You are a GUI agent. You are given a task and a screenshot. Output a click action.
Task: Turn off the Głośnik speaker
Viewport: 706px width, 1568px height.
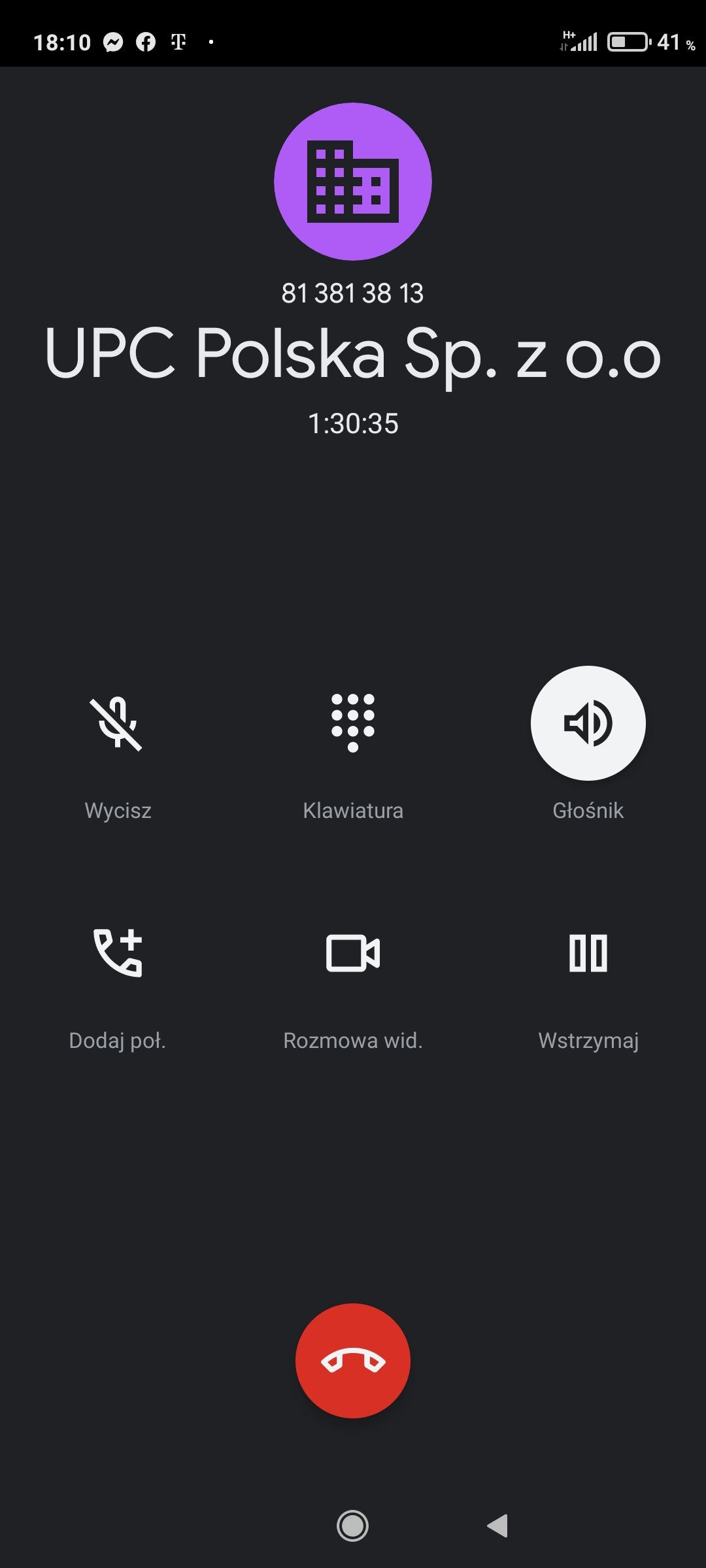pyautogui.click(x=588, y=723)
